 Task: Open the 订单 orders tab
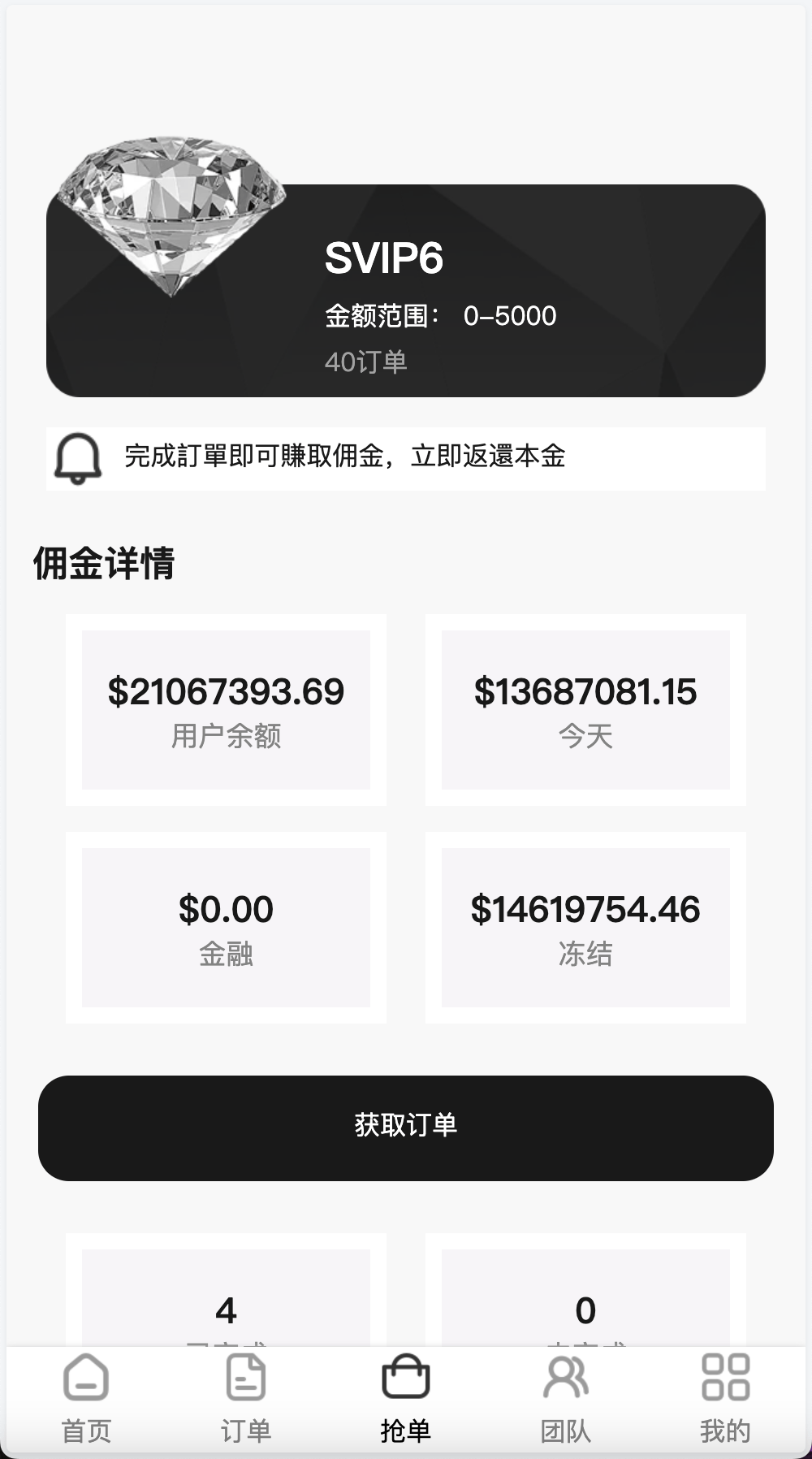tap(246, 1399)
